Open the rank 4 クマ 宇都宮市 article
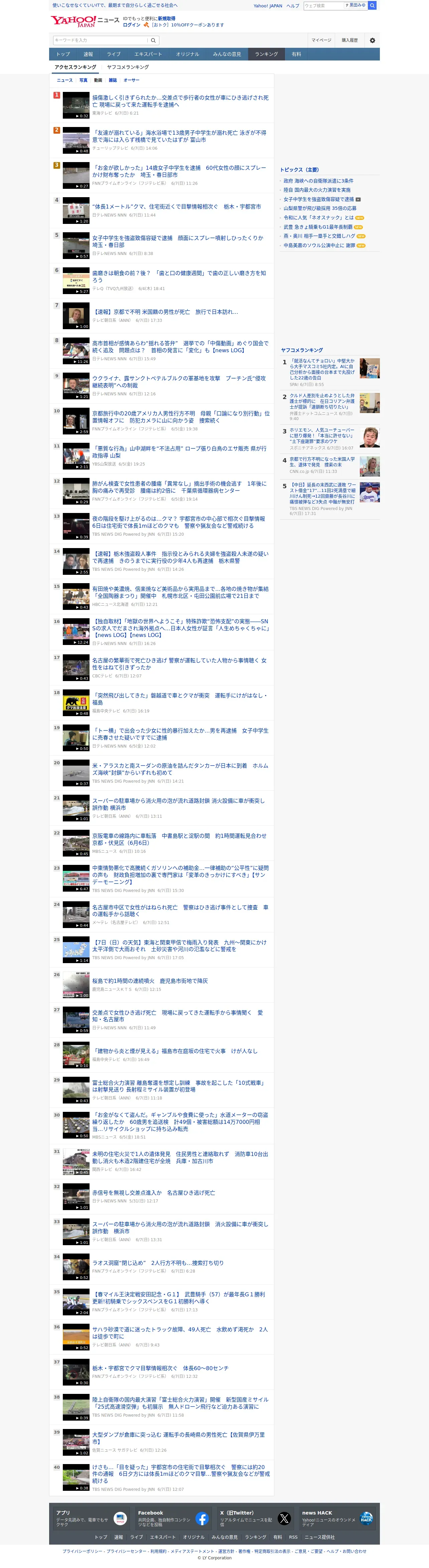This screenshot has width=429, height=1568. (176, 206)
